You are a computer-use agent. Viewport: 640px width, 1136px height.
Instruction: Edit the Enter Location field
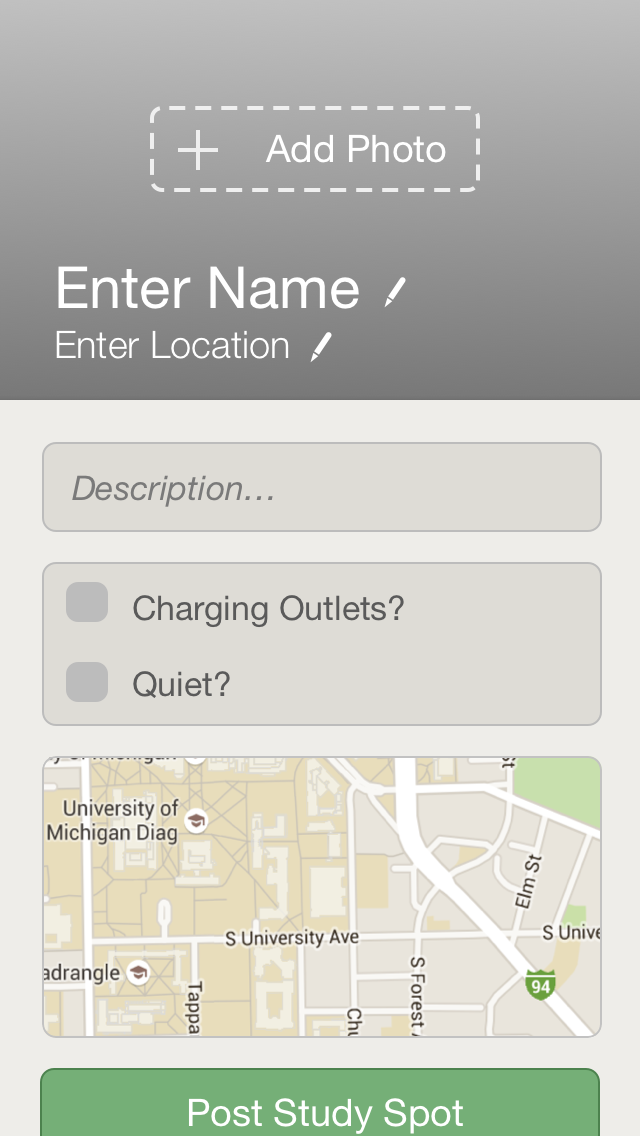pyautogui.click(x=173, y=346)
